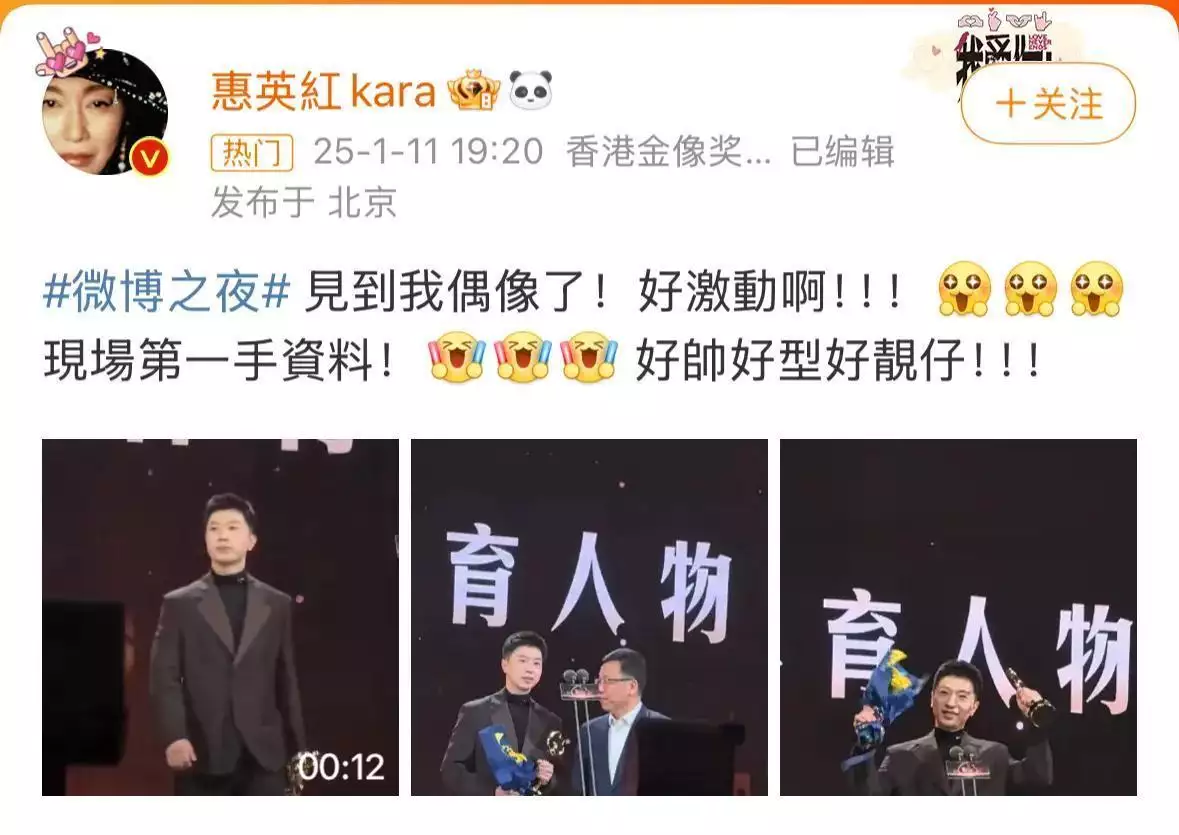The height and width of the screenshot is (835, 1179).
Task: Open the 香港金像奖 source label
Action: (x=669, y=152)
